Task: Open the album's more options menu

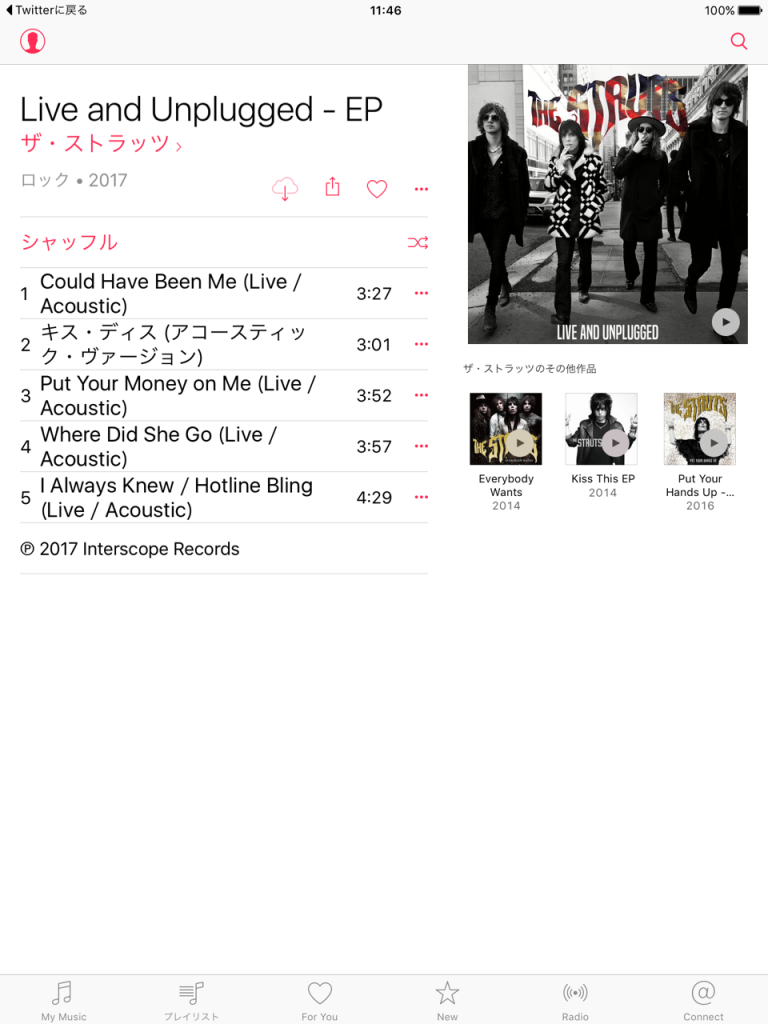Action: click(421, 189)
